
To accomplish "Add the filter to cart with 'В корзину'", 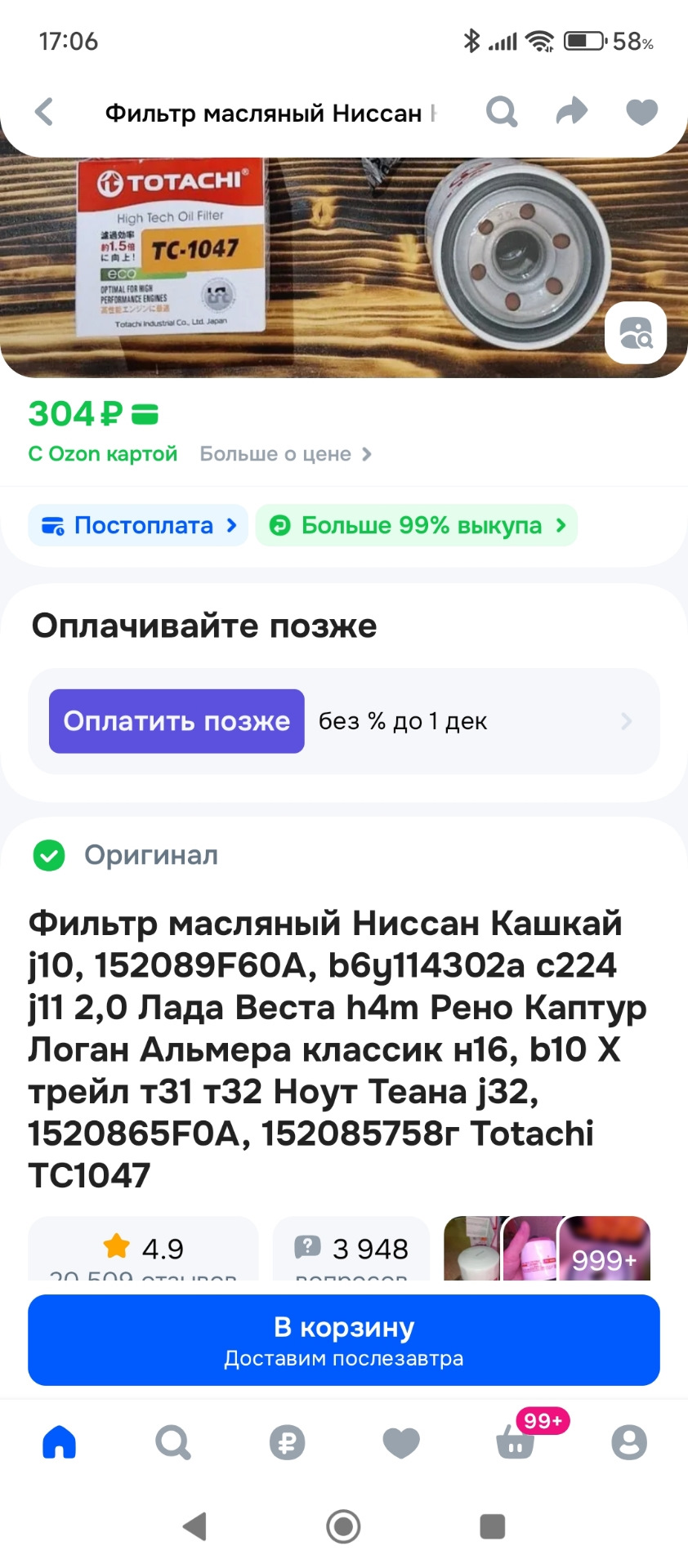I will click(x=344, y=1340).
